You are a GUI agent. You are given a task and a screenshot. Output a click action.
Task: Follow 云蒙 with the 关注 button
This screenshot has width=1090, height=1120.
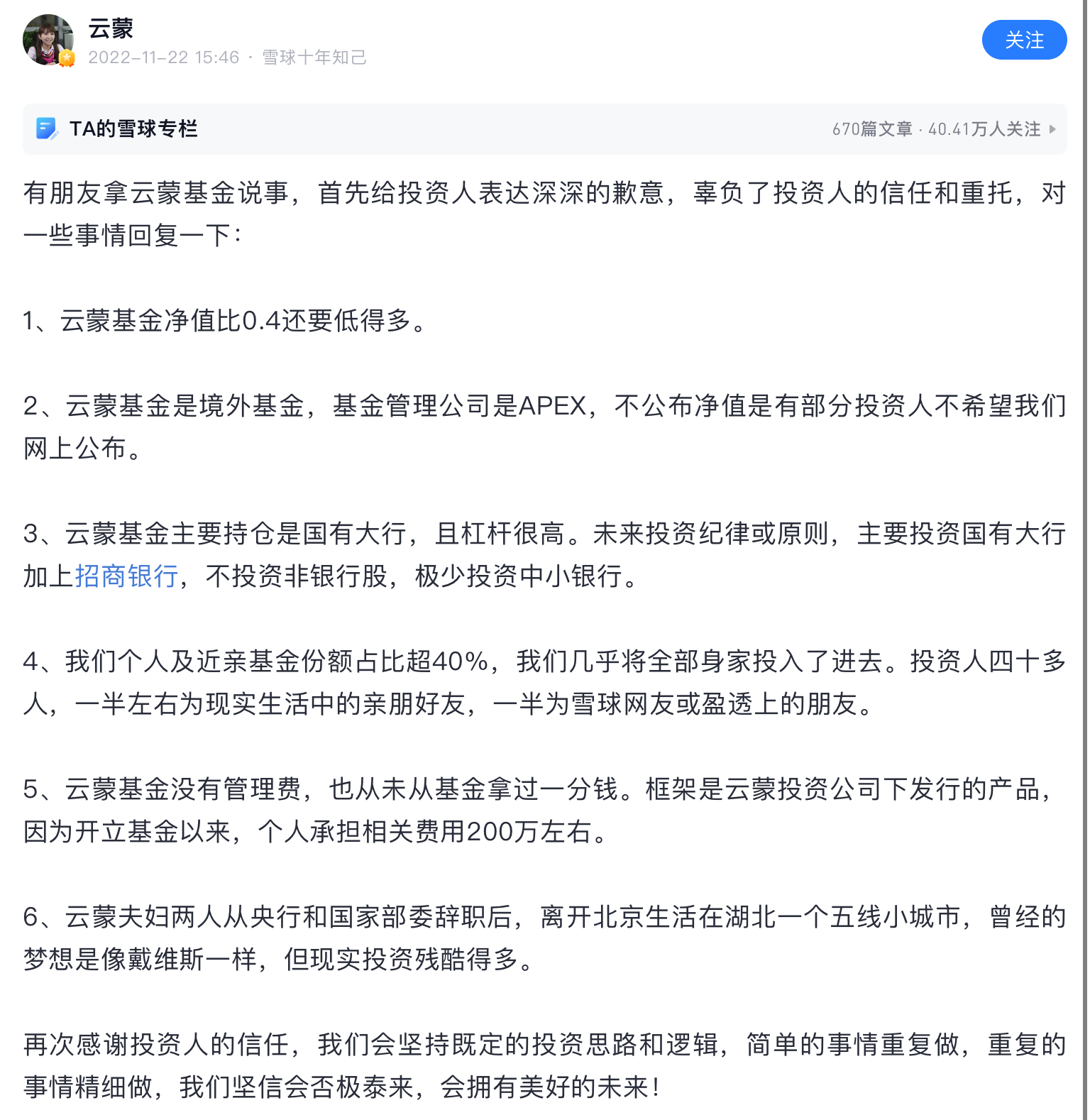pos(1023,40)
